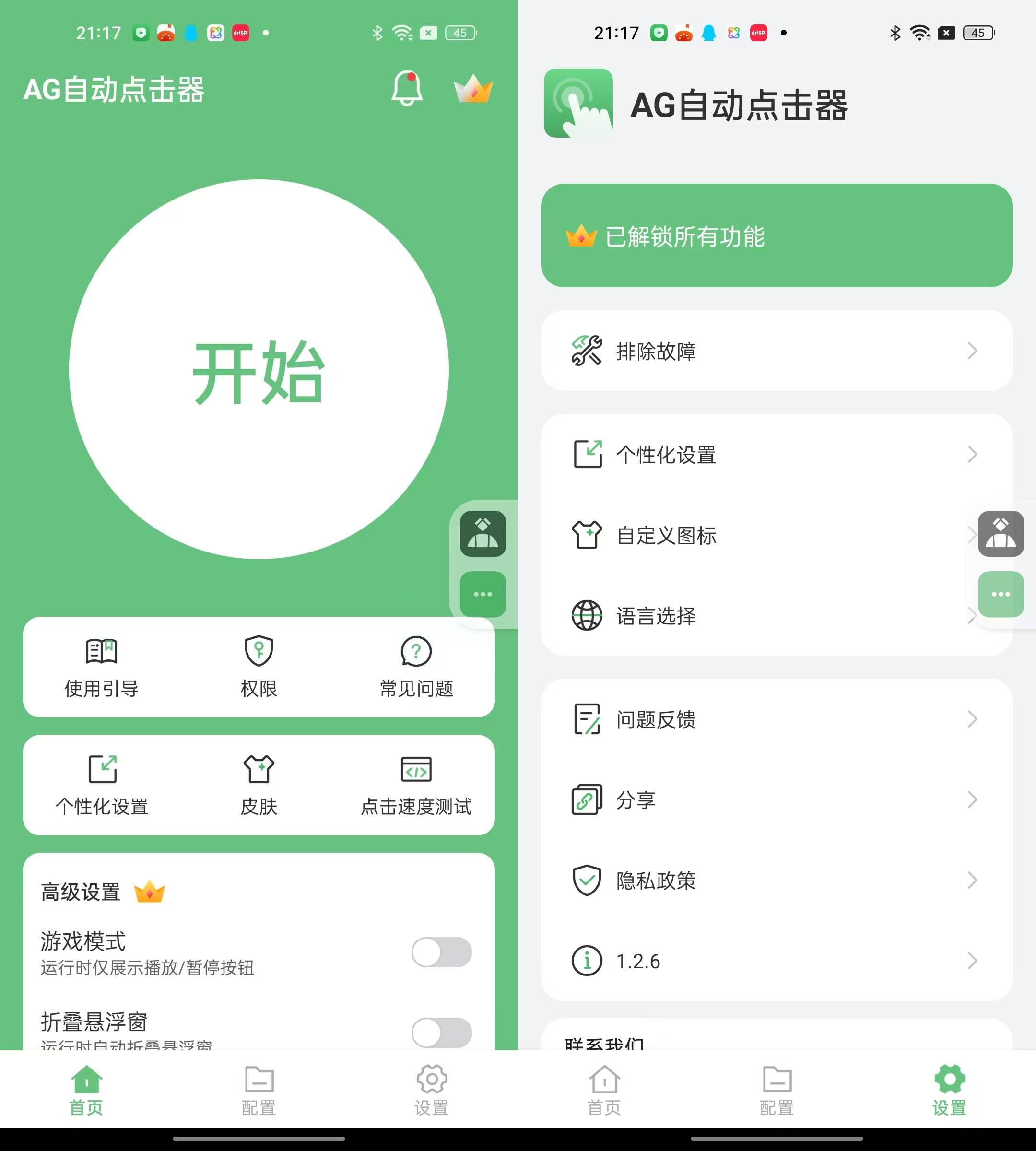Open 隐私政策 privacy policy row

pyautogui.click(x=776, y=880)
